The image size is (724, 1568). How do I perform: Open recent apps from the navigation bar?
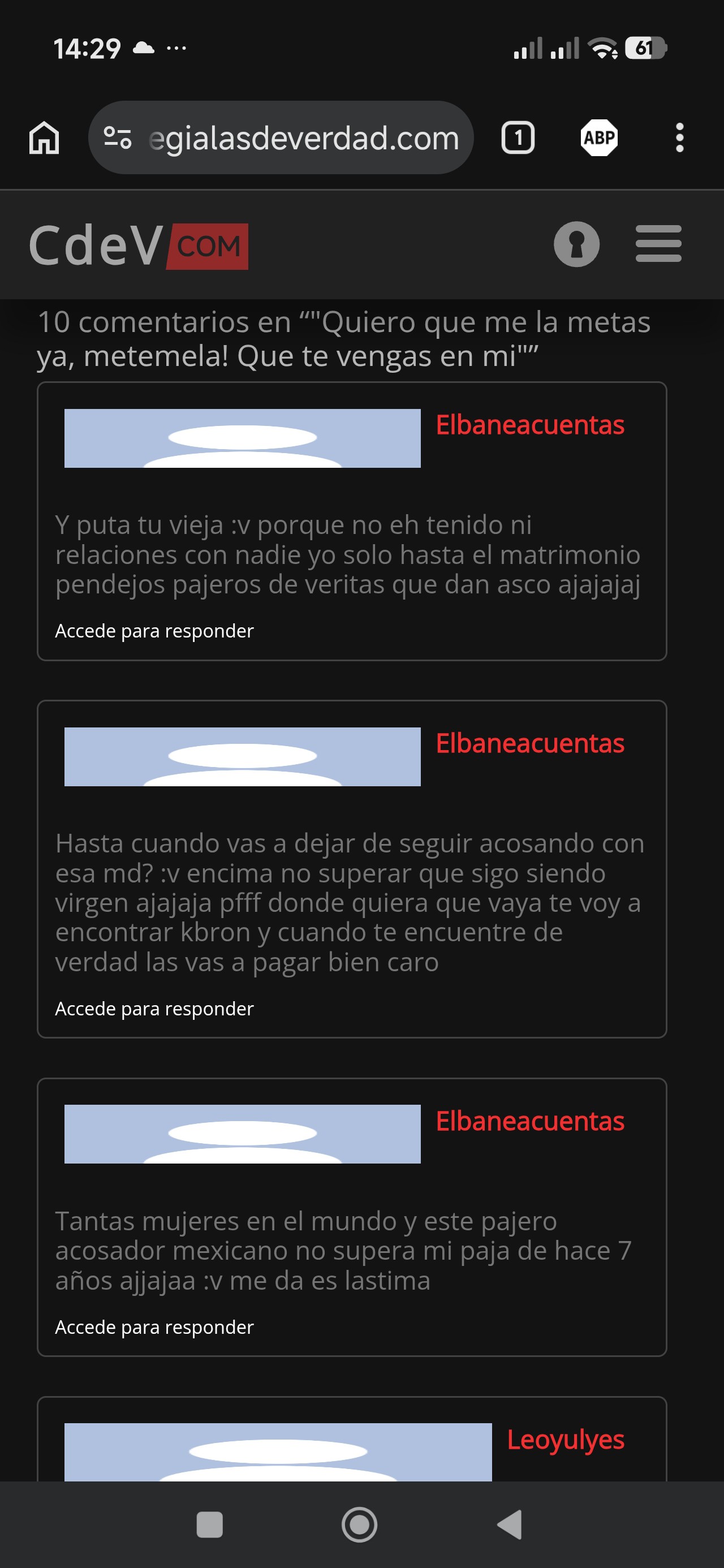pos(209,1525)
